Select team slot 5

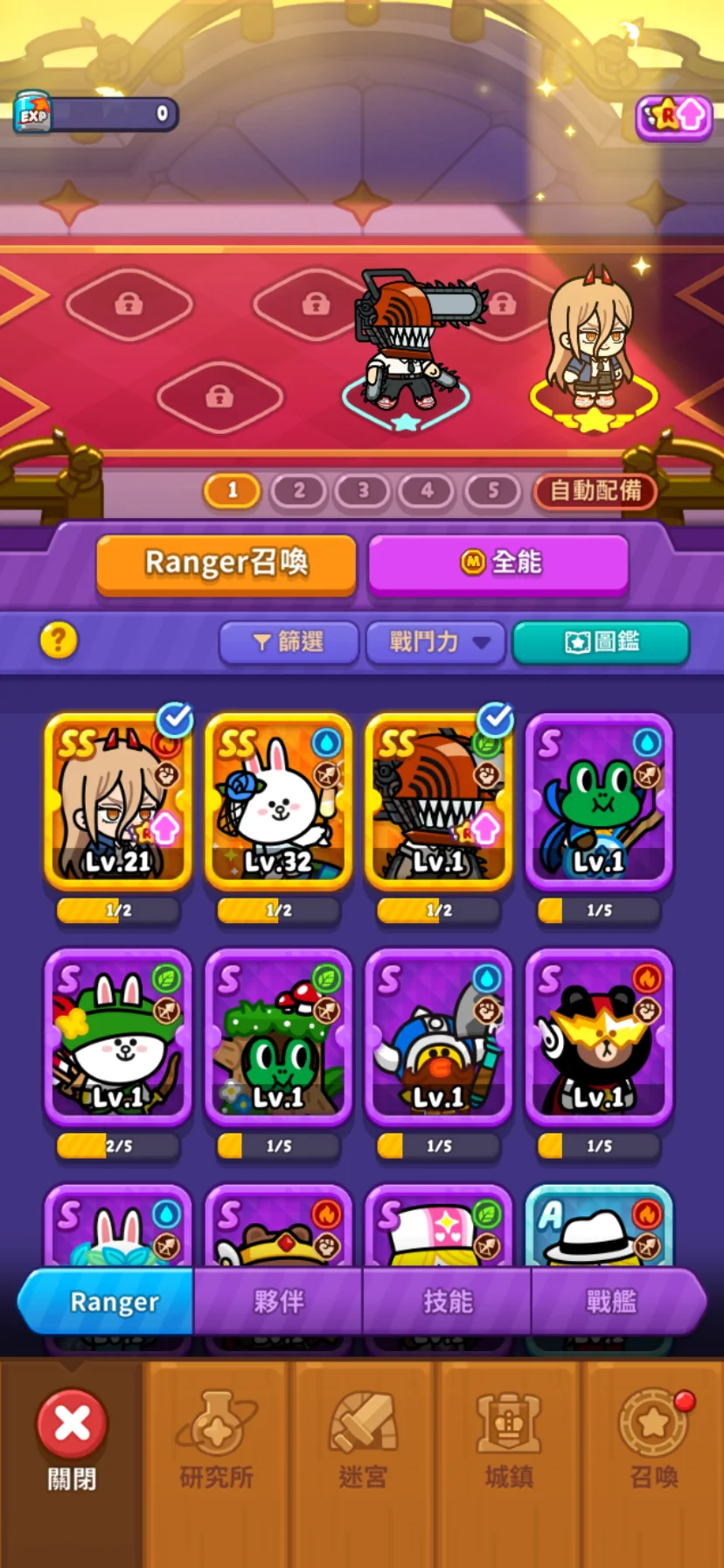coord(492,491)
